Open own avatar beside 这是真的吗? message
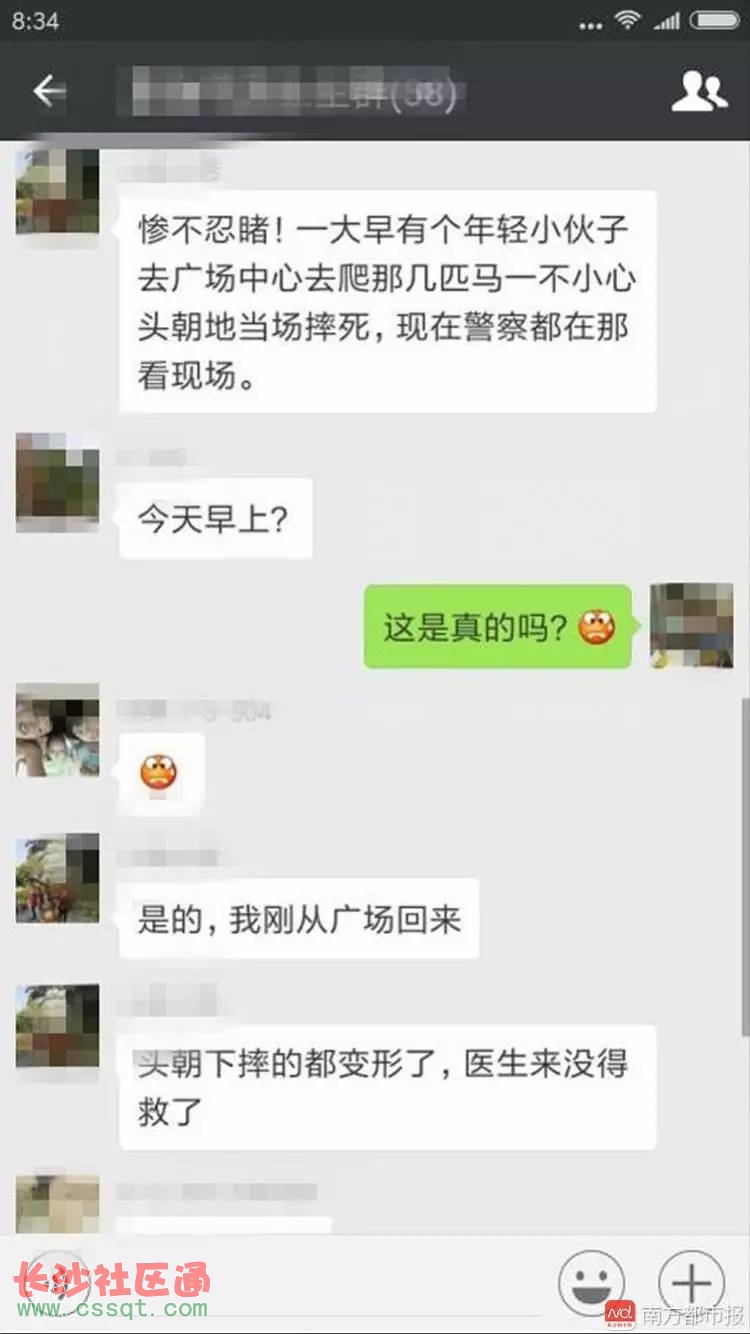Screen dimensions: 750x1334 pyautogui.click(x=691, y=626)
